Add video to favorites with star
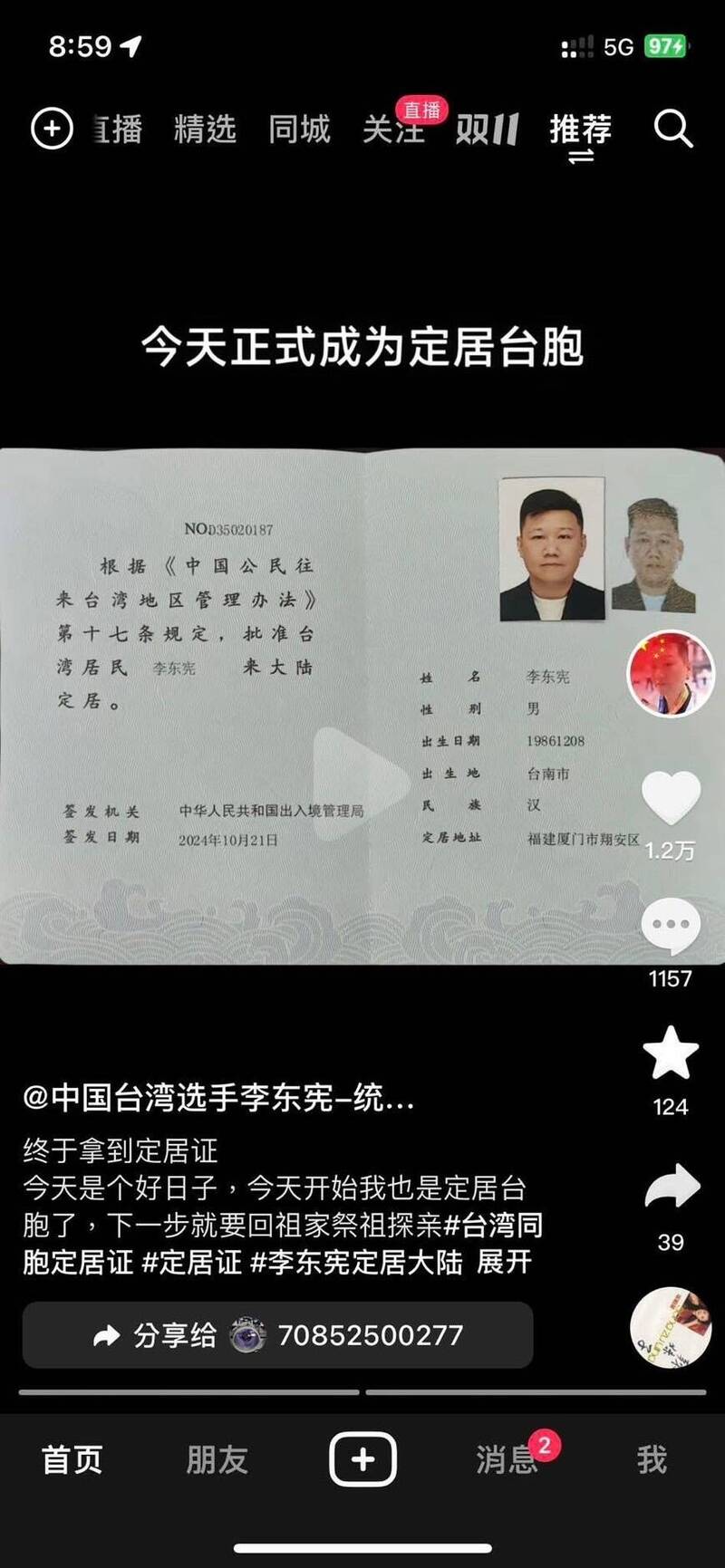This screenshot has width=725, height=1568. tap(671, 1053)
